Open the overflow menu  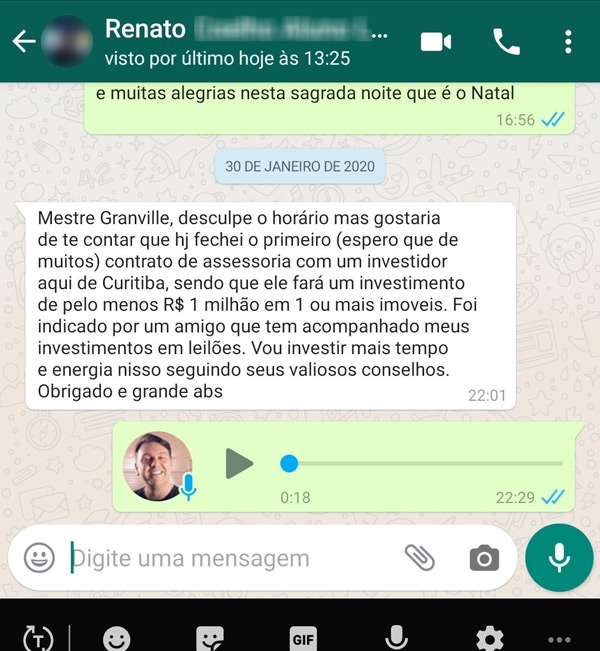click(x=568, y=41)
